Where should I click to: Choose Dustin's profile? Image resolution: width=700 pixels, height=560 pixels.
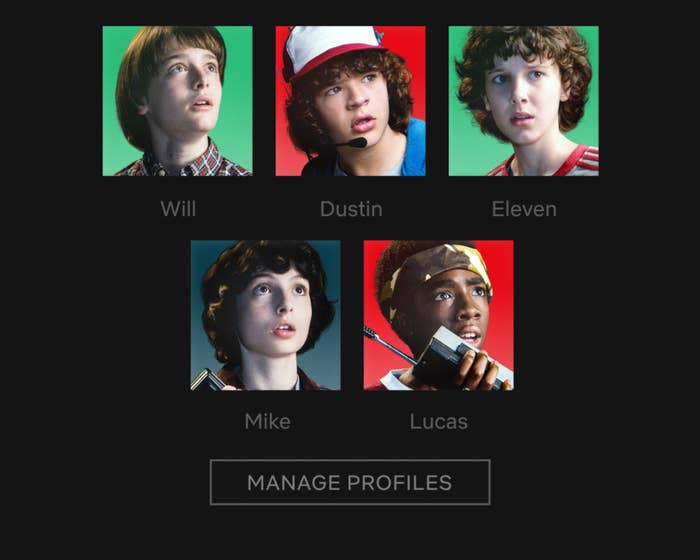tap(350, 101)
